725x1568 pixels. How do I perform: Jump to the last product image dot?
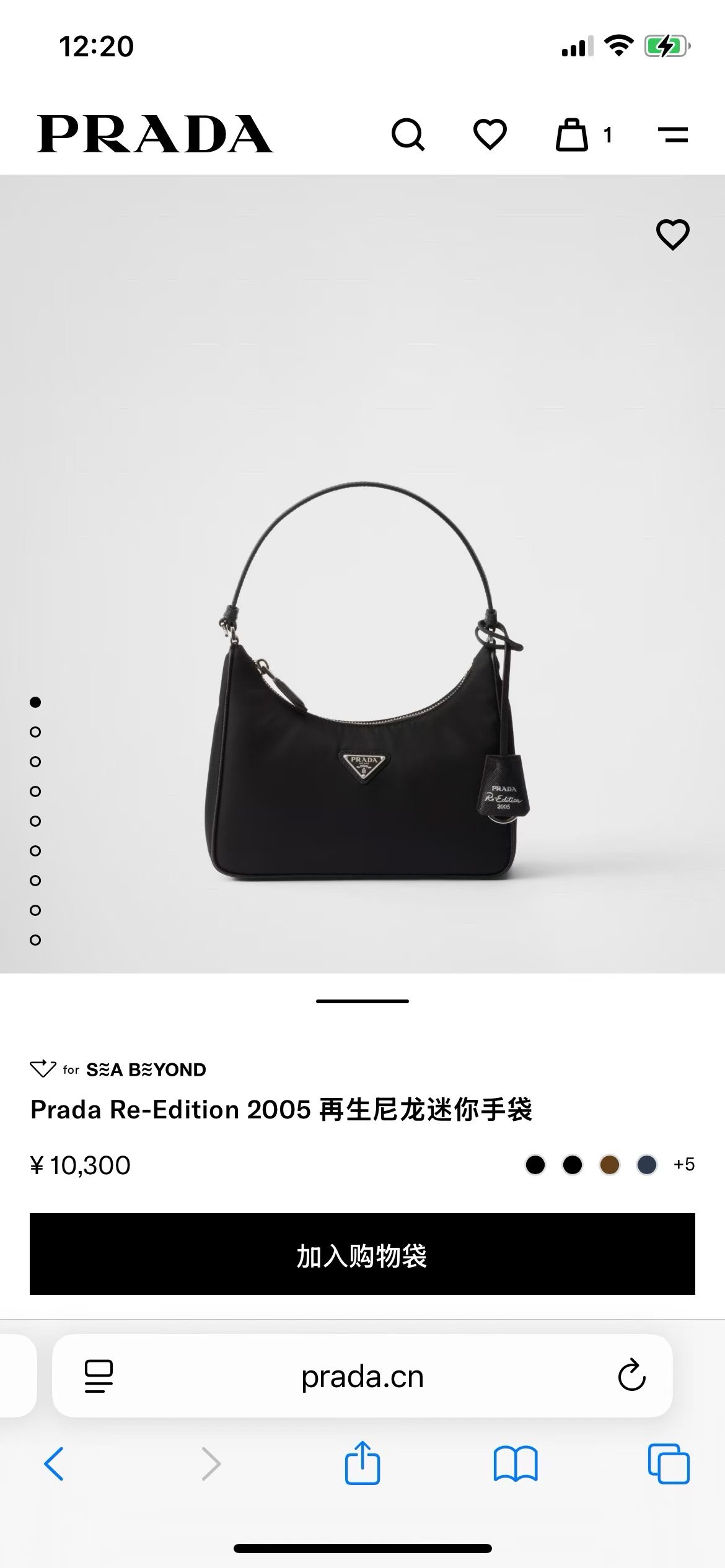pyautogui.click(x=35, y=940)
